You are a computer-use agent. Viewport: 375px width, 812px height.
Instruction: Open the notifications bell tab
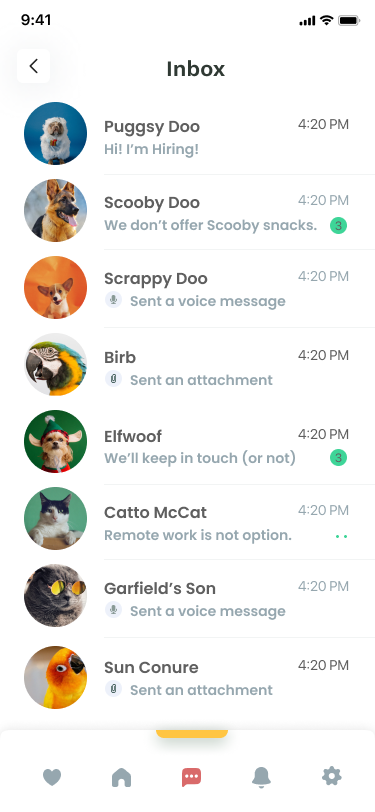[262, 777]
